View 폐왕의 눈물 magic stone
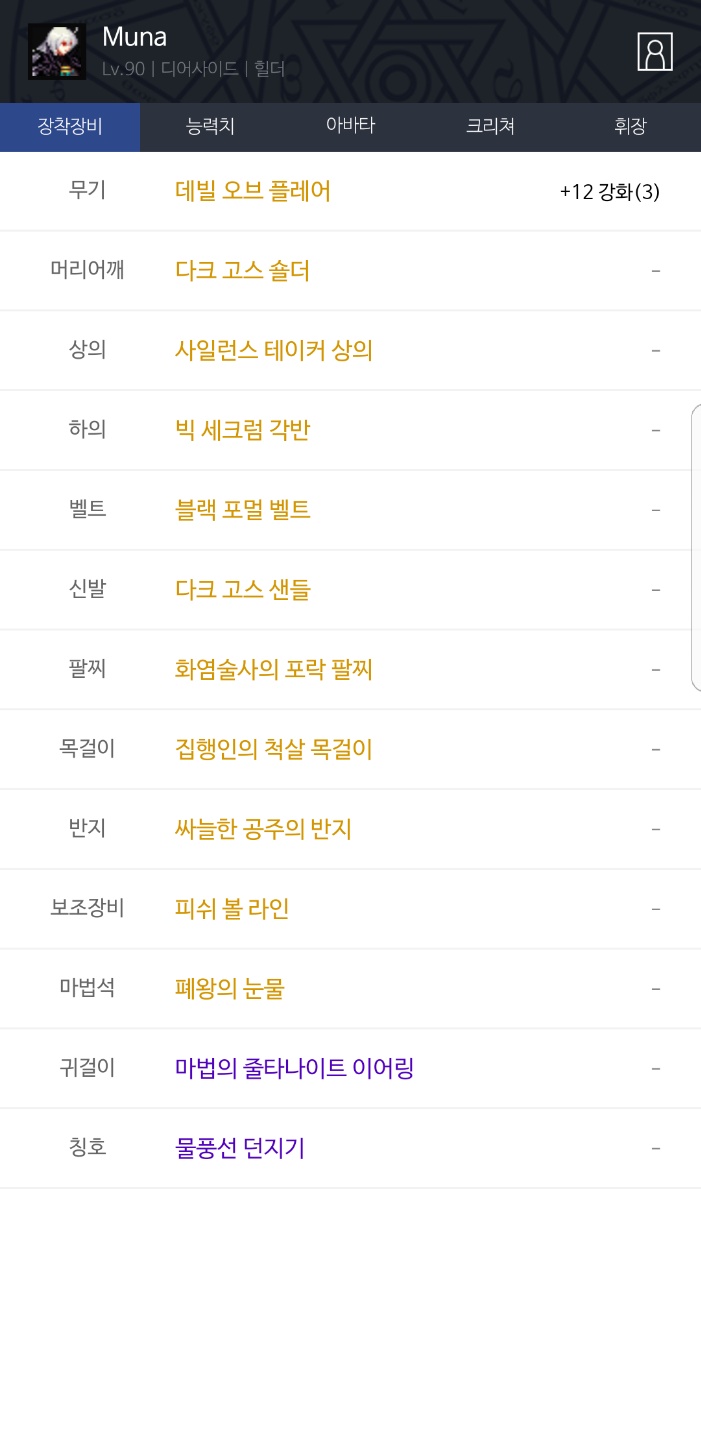 pyautogui.click(x=230, y=989)
